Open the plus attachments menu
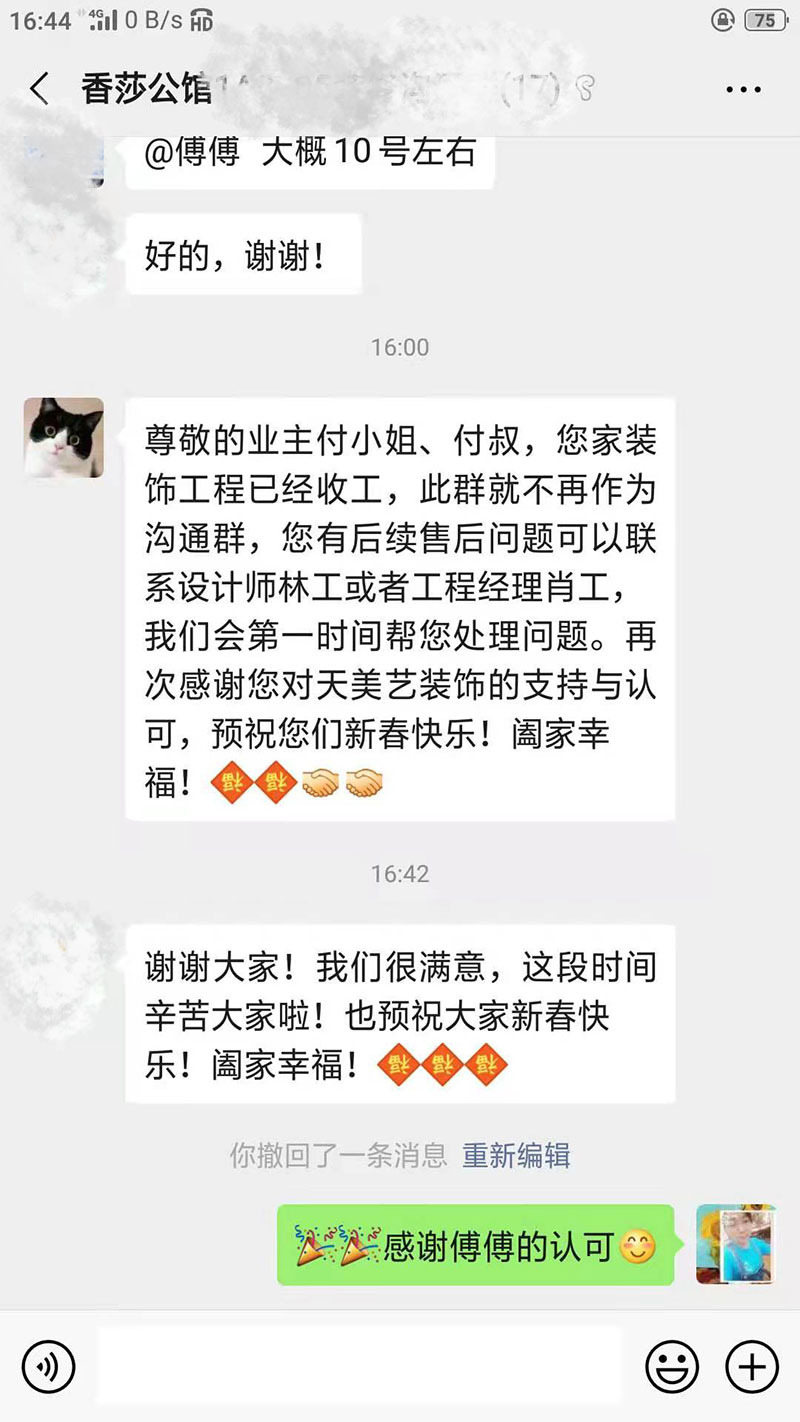Viewport: 800px width, 1422px height. click(x=751, y=1366)
